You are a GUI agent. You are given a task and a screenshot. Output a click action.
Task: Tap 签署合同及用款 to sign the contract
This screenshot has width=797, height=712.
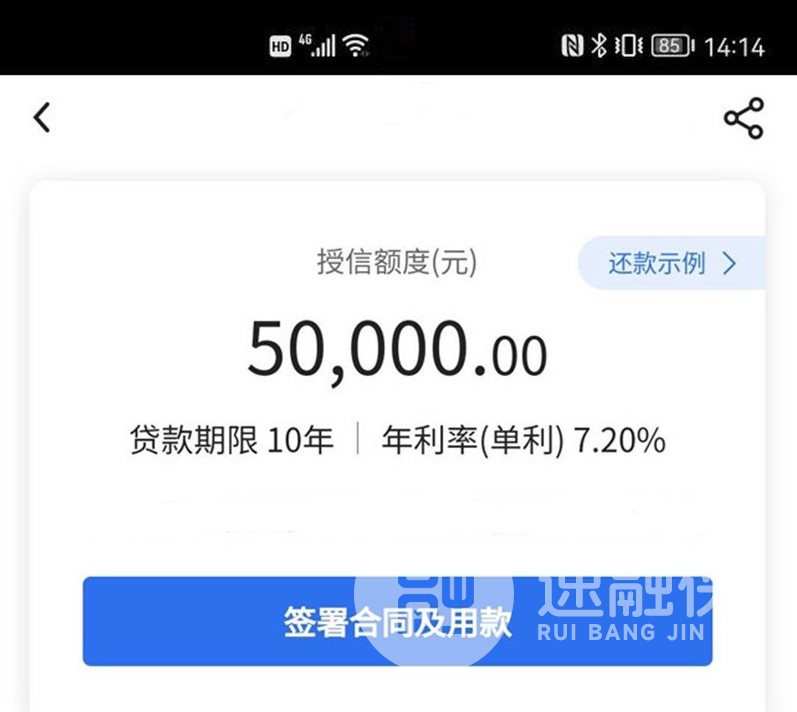[x=397, y=621]
